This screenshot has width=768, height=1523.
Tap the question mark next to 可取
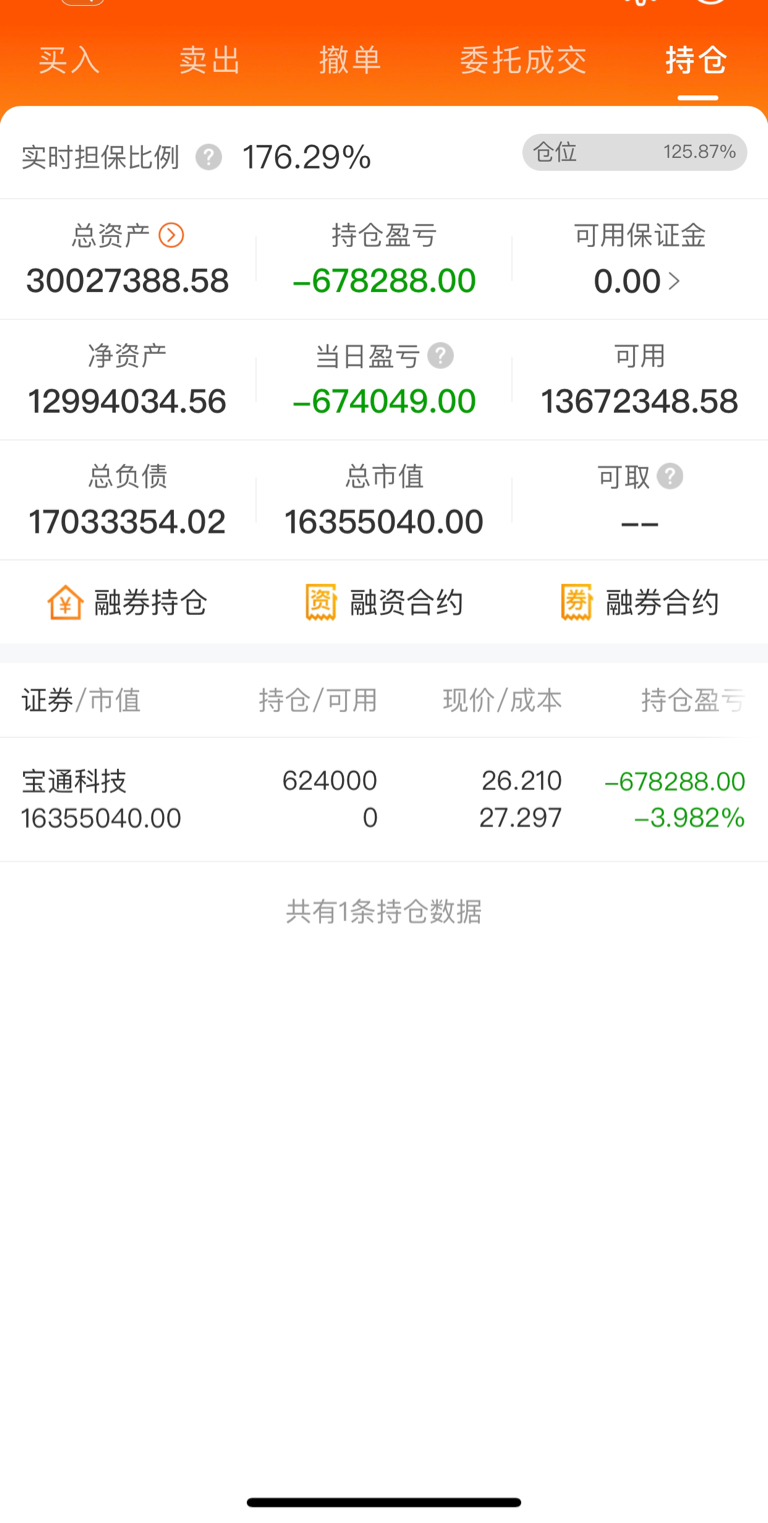tap(670, 476)
